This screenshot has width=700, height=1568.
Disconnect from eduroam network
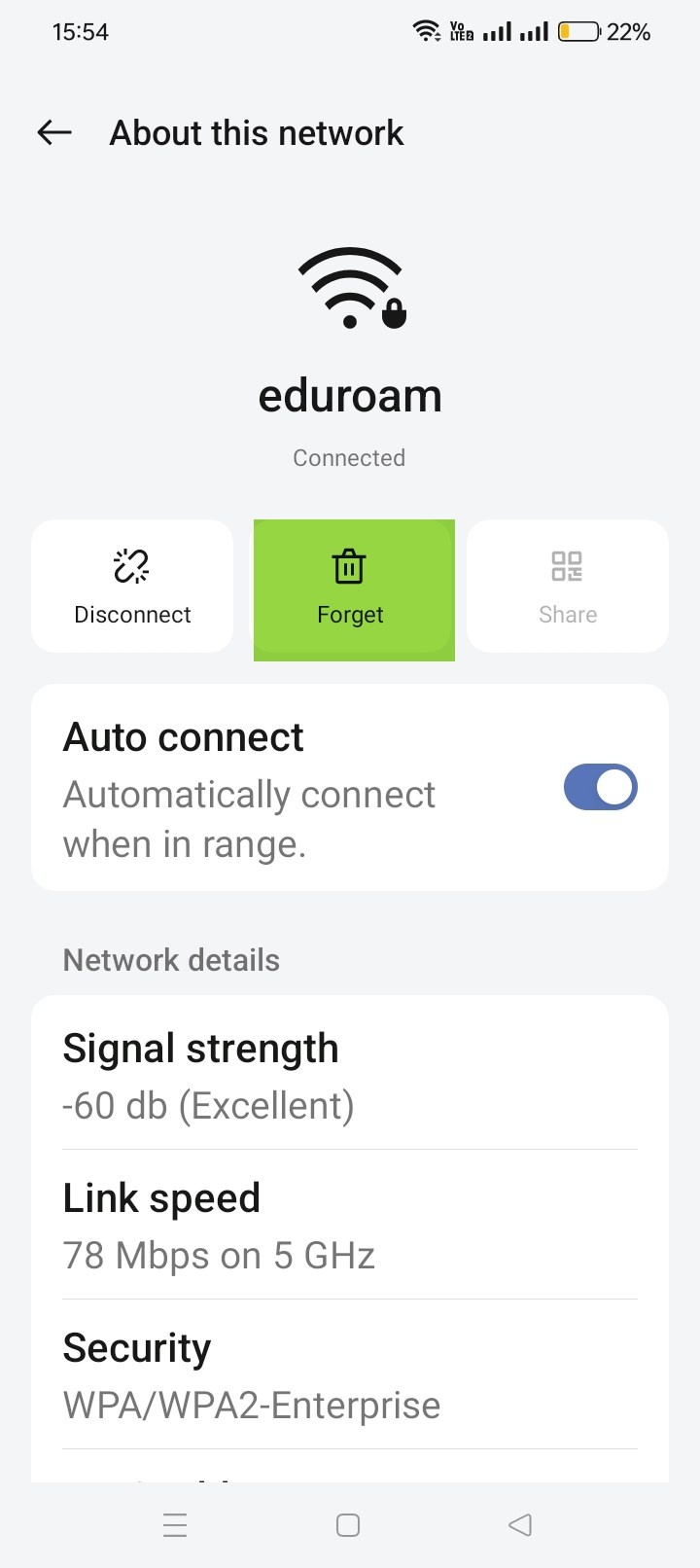coord(132,586)
